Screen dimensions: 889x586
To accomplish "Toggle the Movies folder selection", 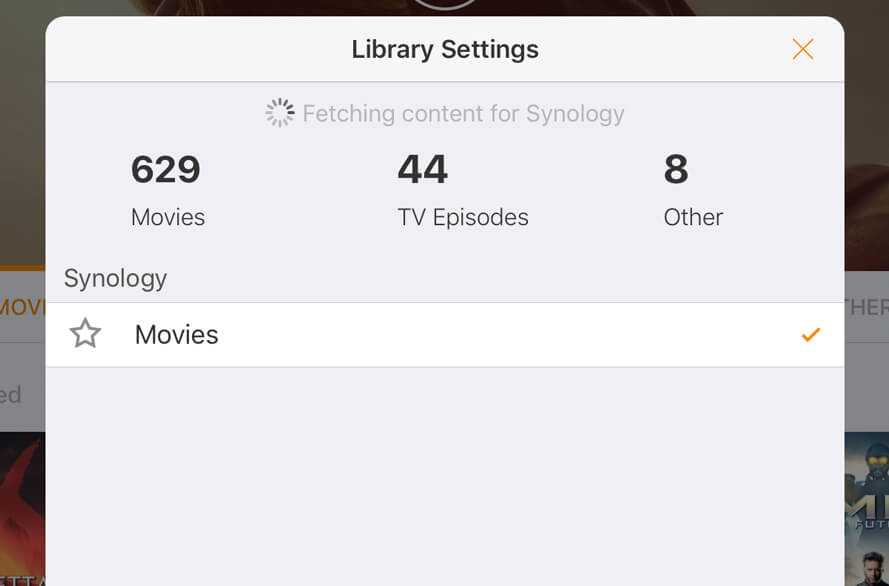I will pos(810,335).
